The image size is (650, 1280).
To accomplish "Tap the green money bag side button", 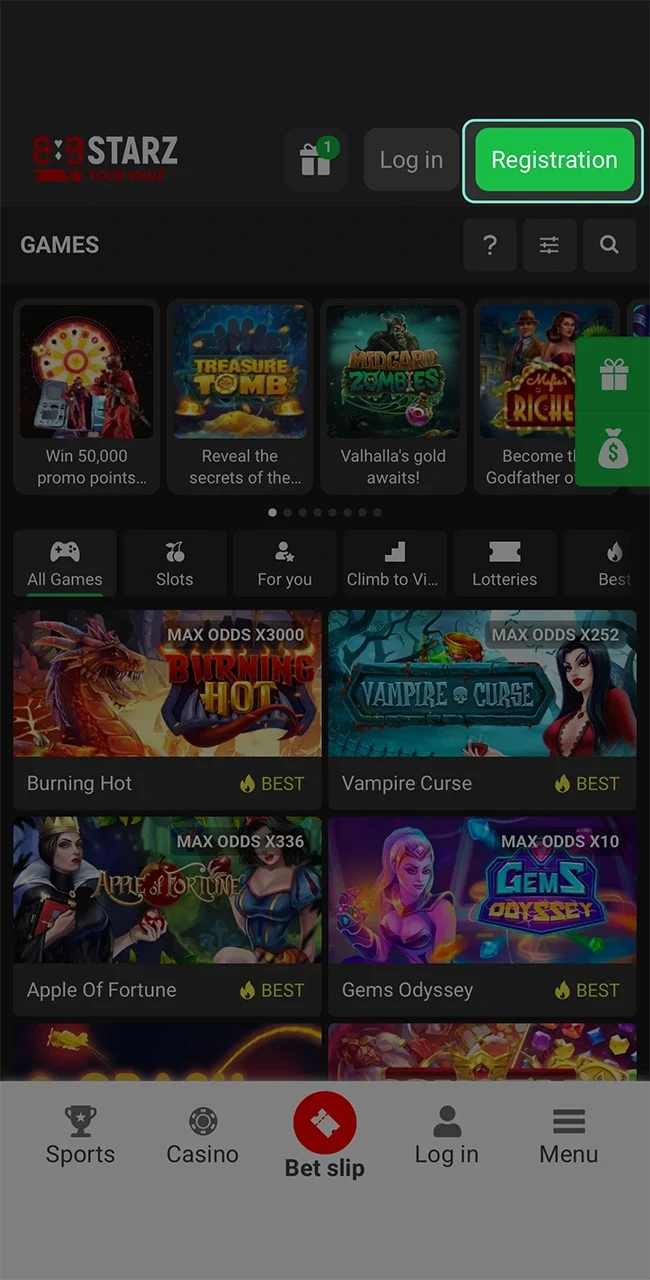I will (x=613, y=449).
